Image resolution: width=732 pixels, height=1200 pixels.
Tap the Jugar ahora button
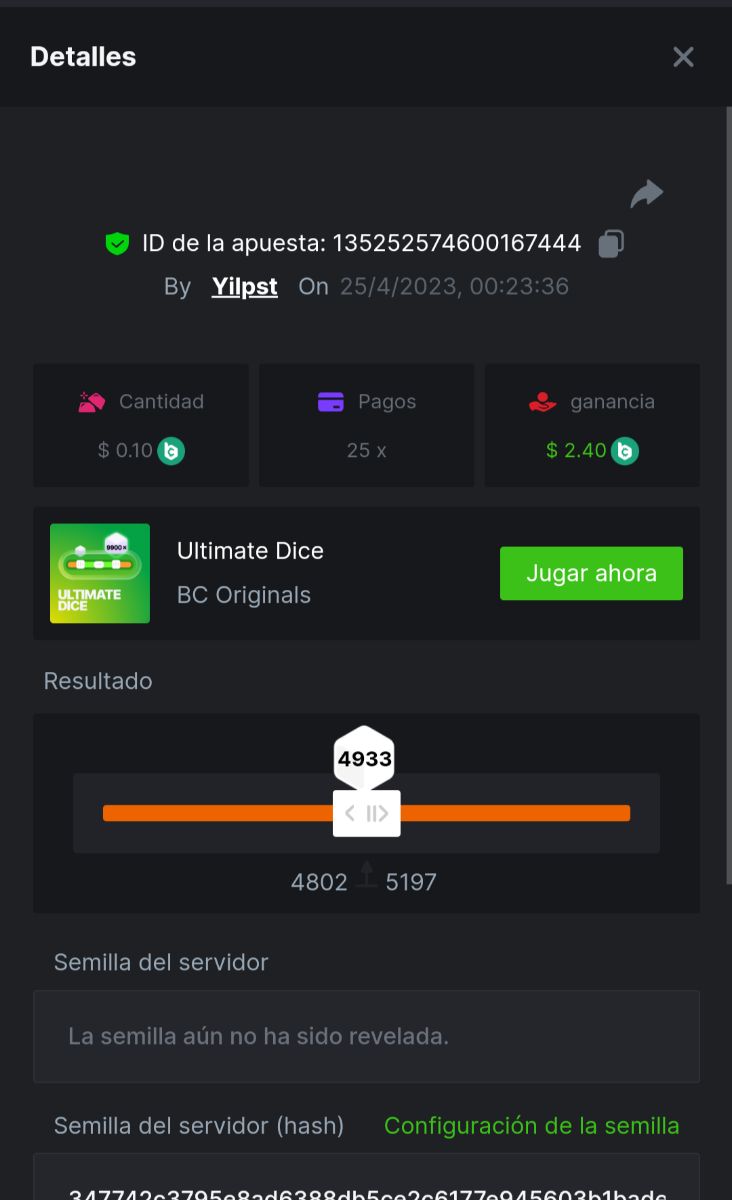pos(591,573)
